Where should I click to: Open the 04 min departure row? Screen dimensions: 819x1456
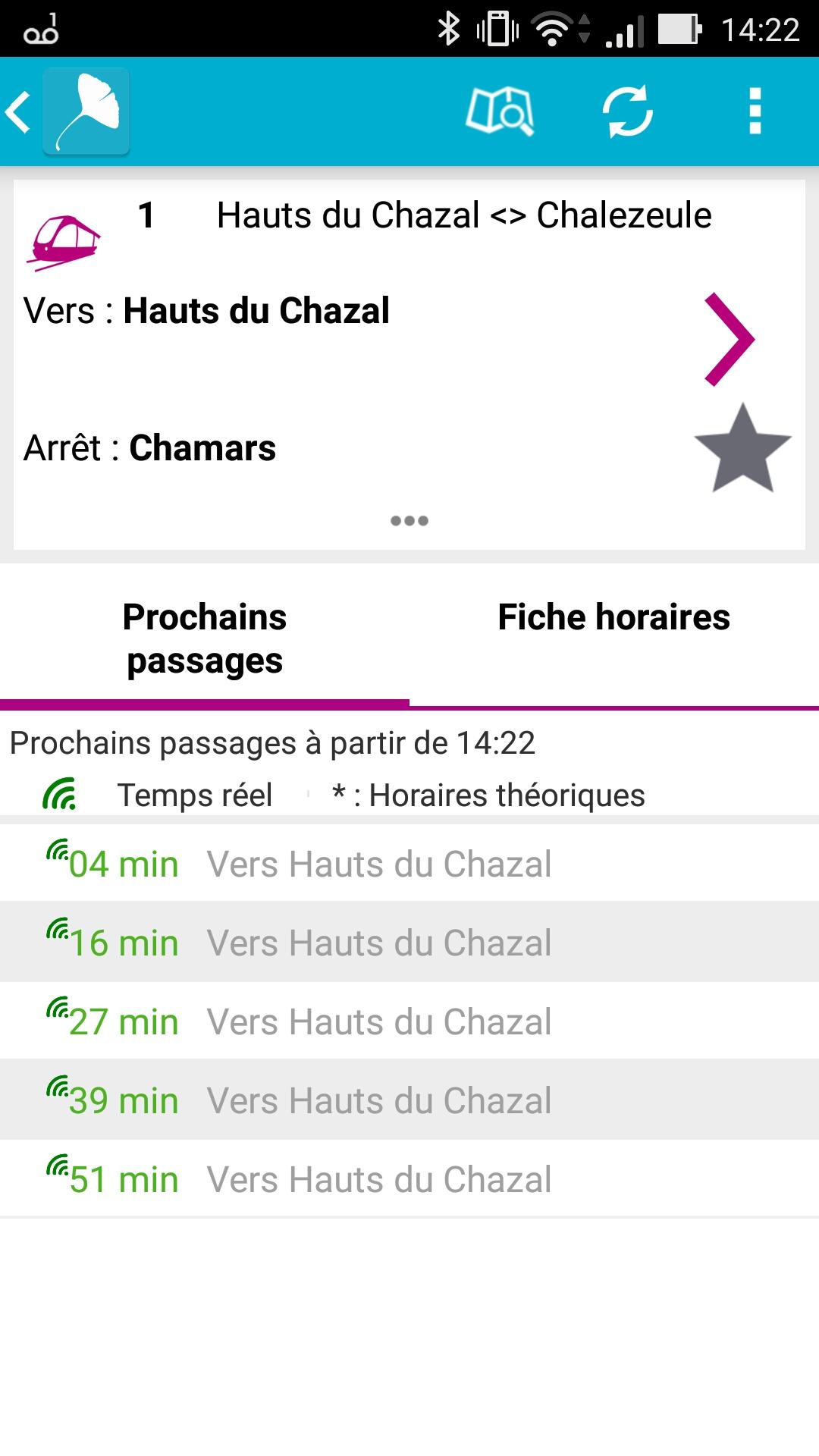pyautogui.click(x=409, y=864)
